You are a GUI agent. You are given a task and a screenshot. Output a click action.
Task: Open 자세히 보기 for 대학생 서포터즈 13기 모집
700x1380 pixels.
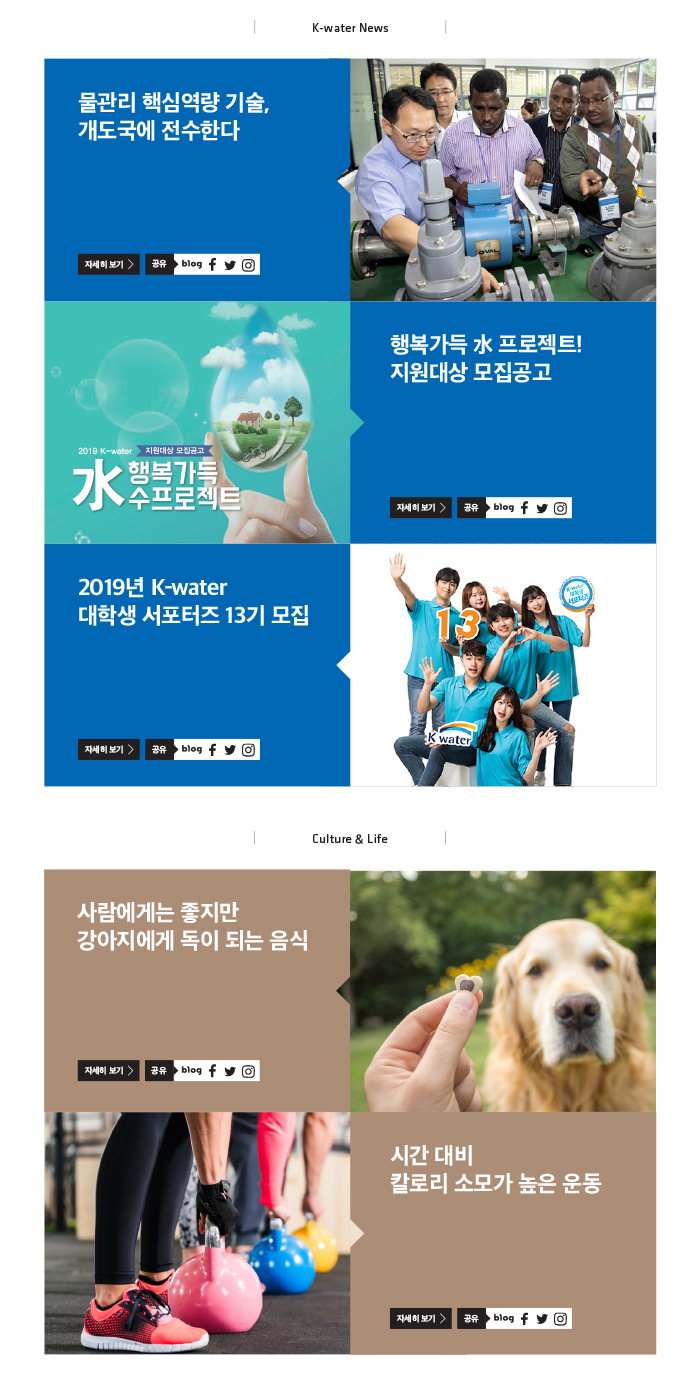point(109,749)
